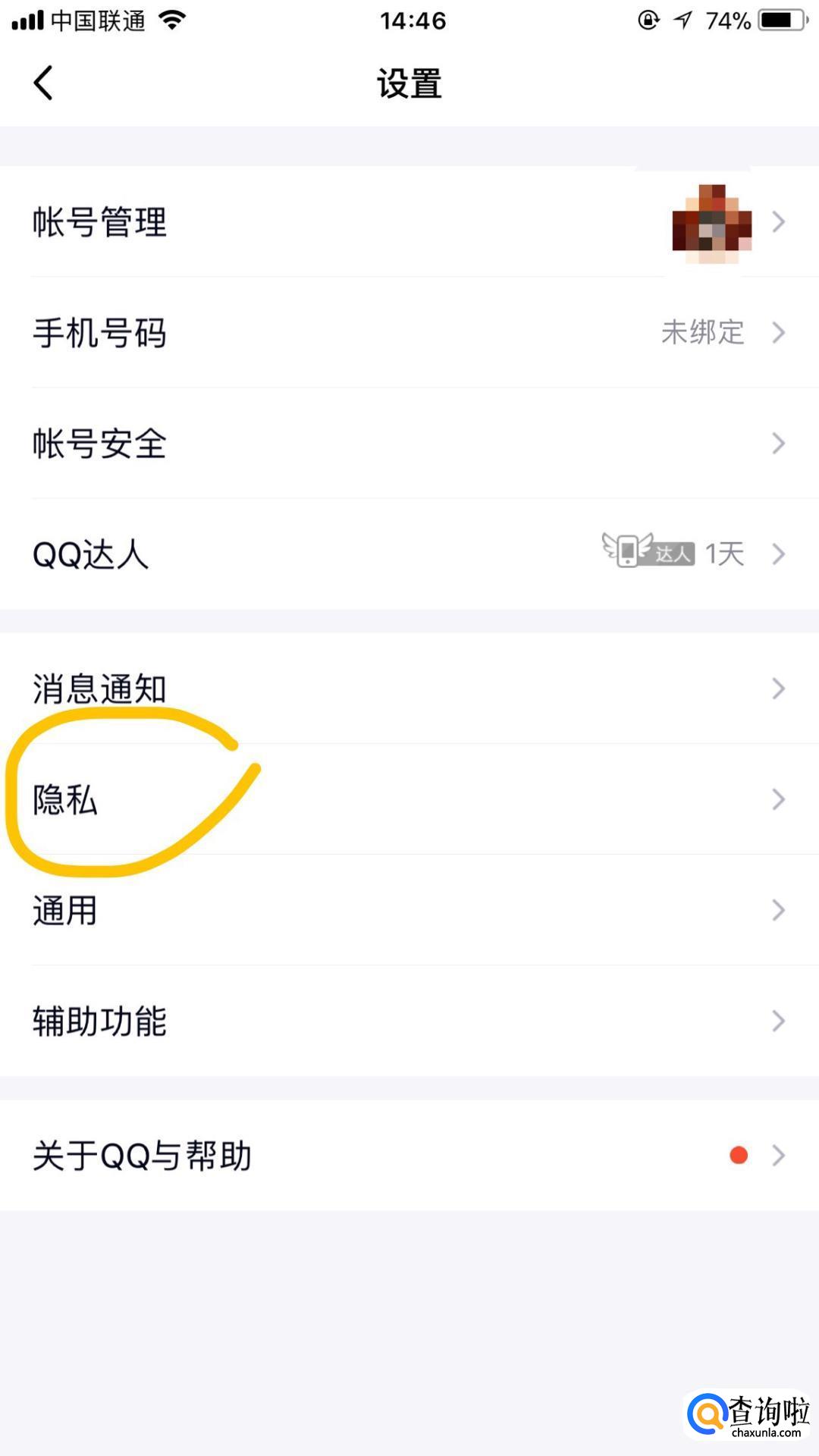Open 关于QQ与帮助
819x1456 pixels.
click(x=409, y=1156)
